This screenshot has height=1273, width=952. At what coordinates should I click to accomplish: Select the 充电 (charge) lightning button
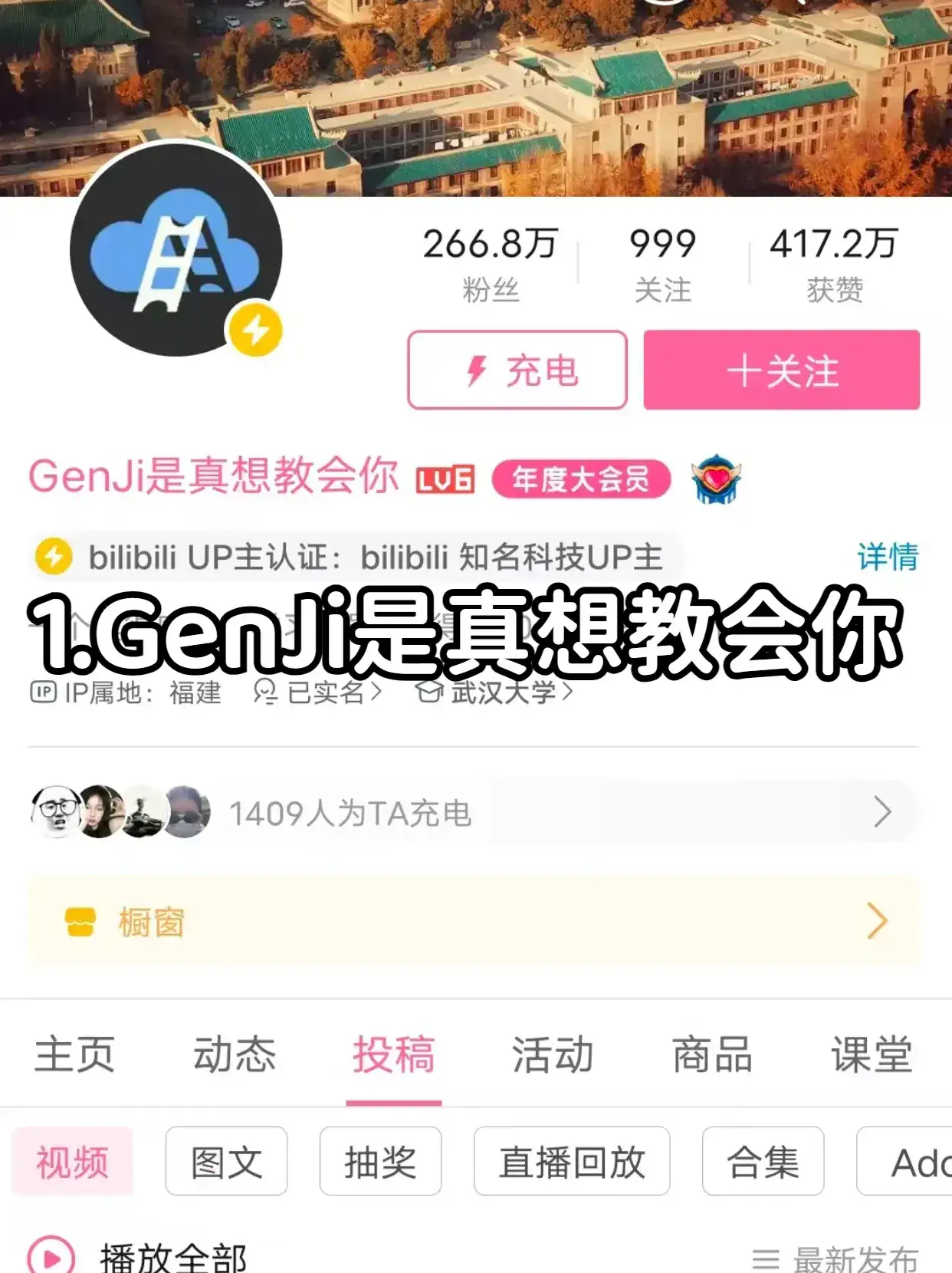[517, 372]
